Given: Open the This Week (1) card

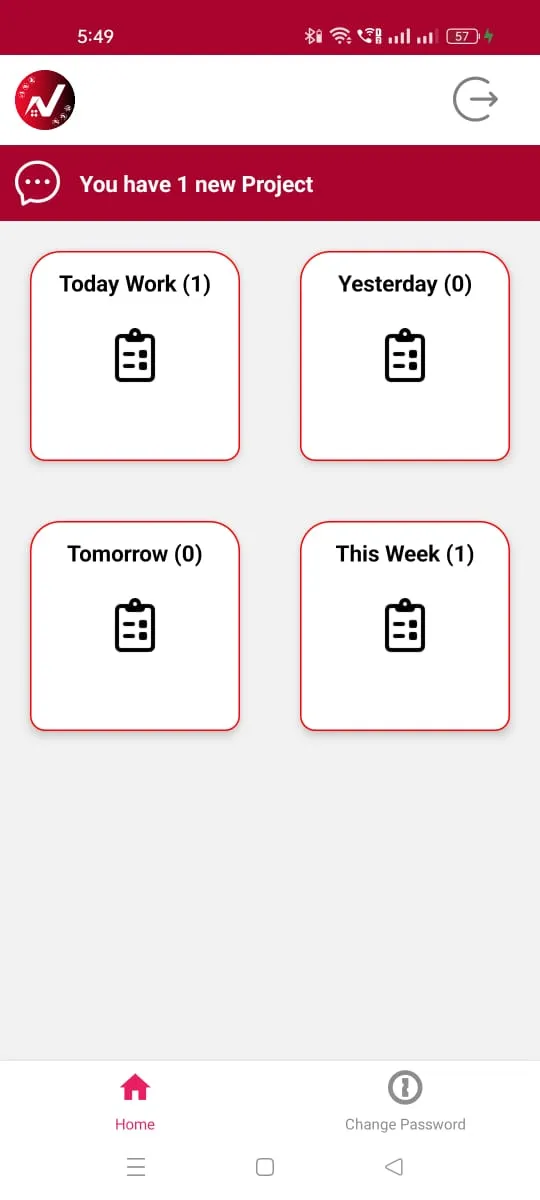Looking at the screenshot, I should coord(405,626).
